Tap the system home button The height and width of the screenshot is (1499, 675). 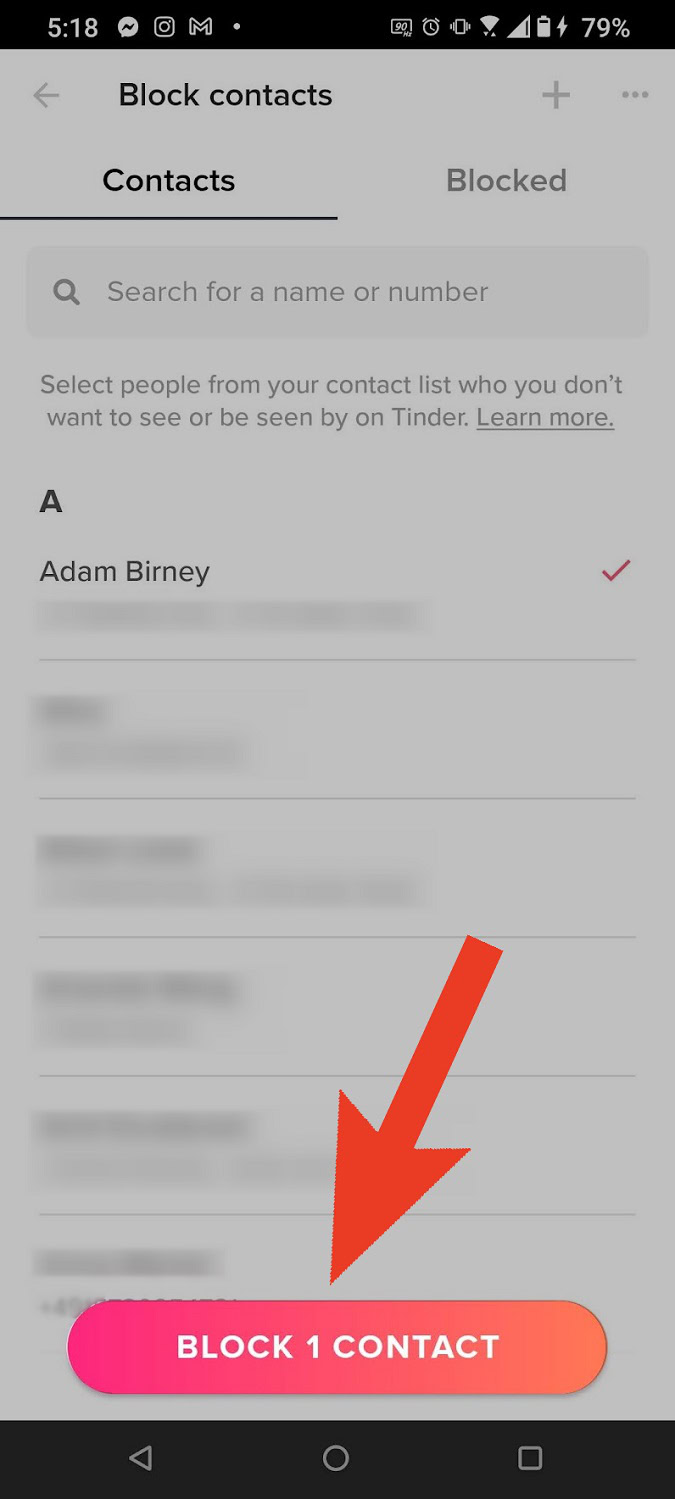336,1458
